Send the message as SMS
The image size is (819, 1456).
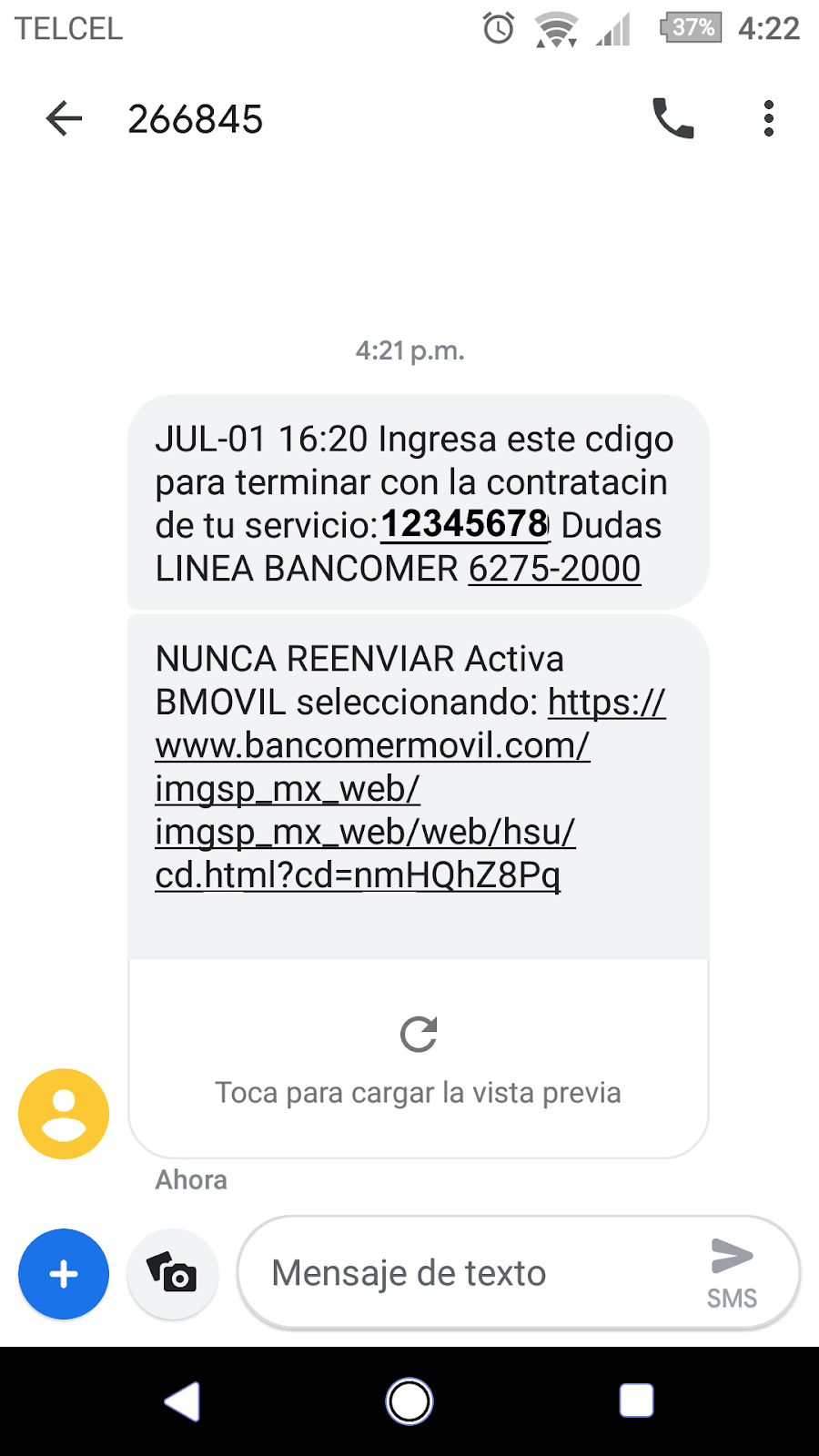pyautogui.click(x=733, y=1271)
